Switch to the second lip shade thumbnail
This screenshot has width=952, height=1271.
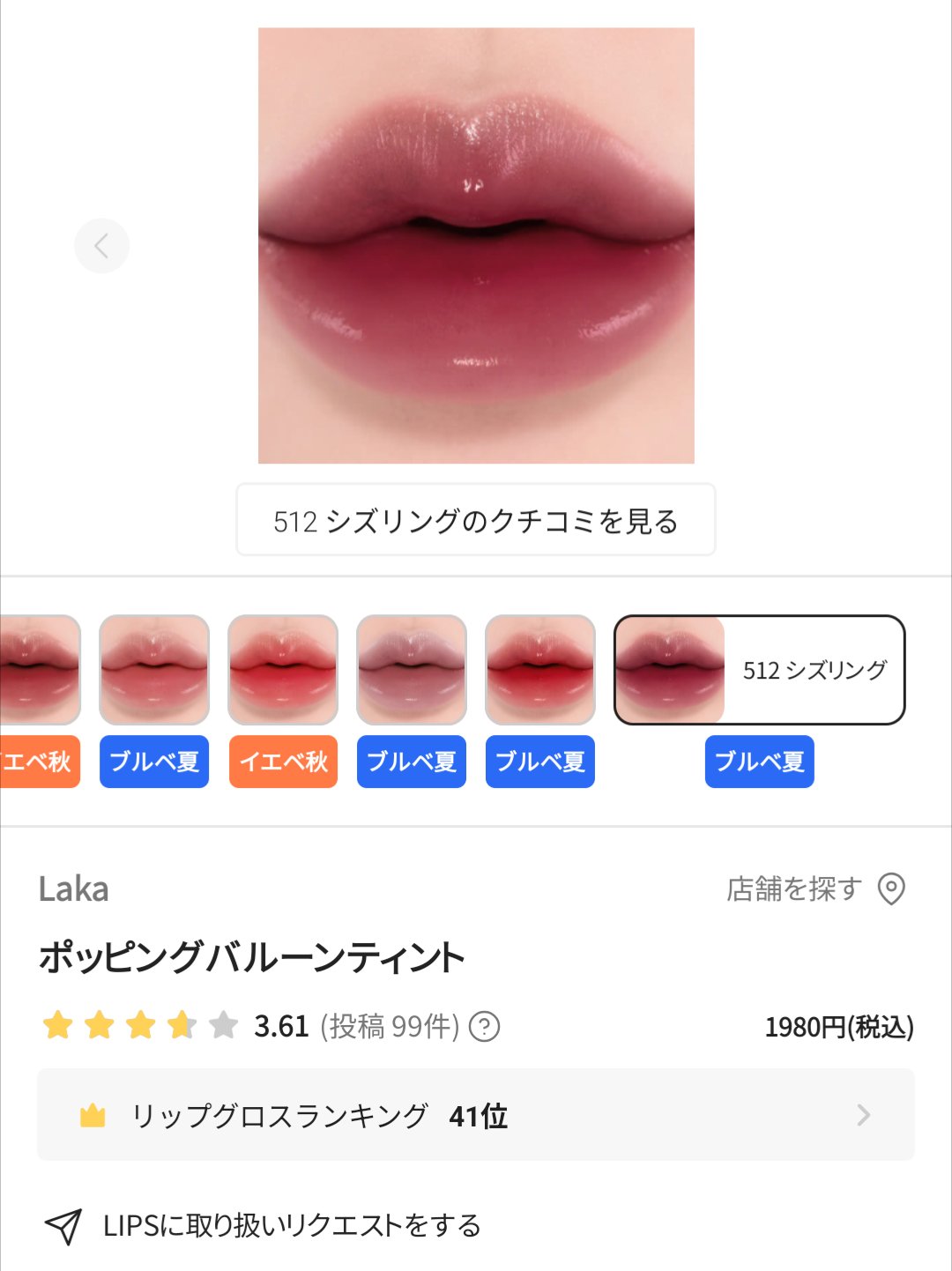[153, 670]
